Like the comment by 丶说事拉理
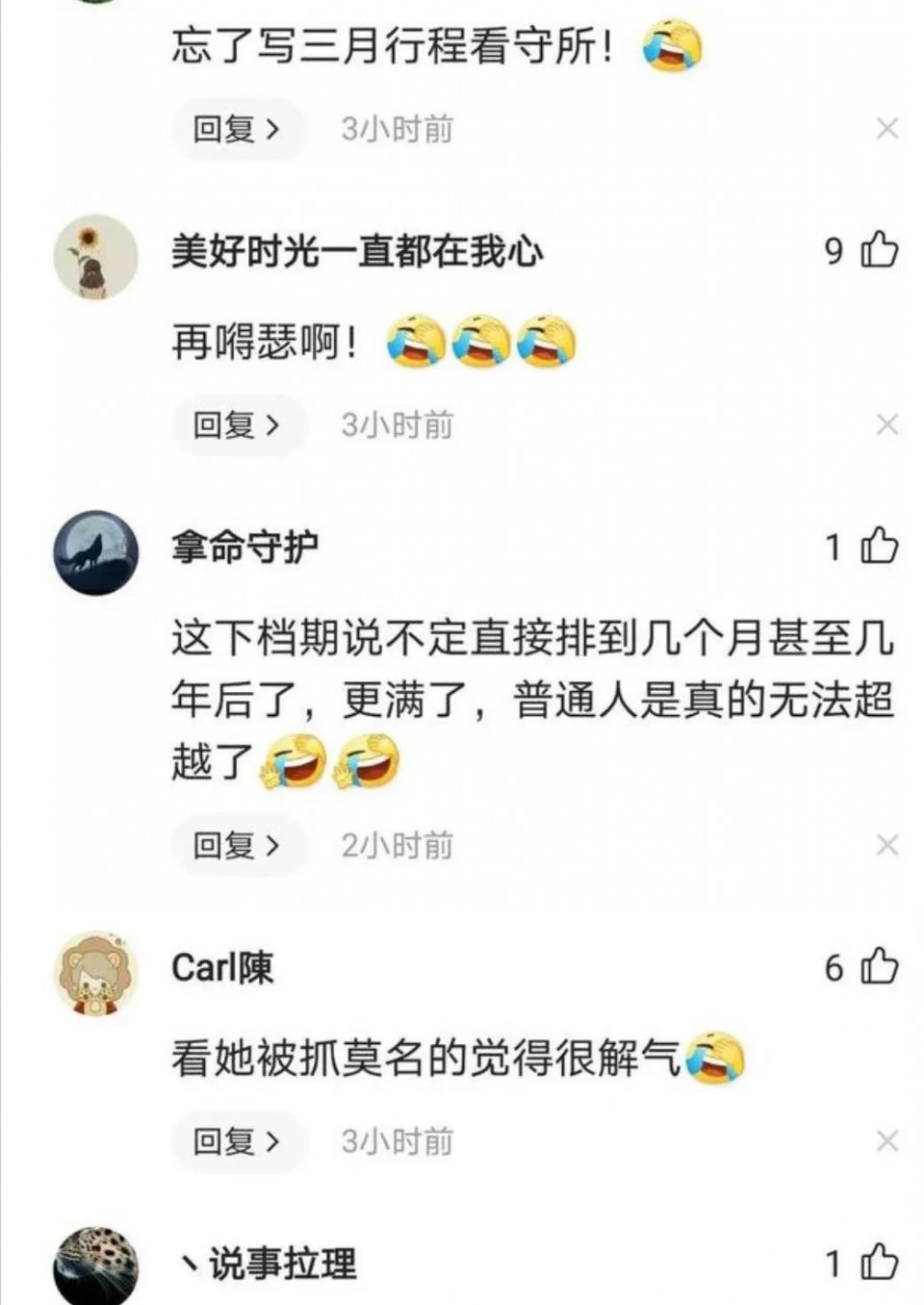This screenshot has width=924, height=1305. 879,1263
